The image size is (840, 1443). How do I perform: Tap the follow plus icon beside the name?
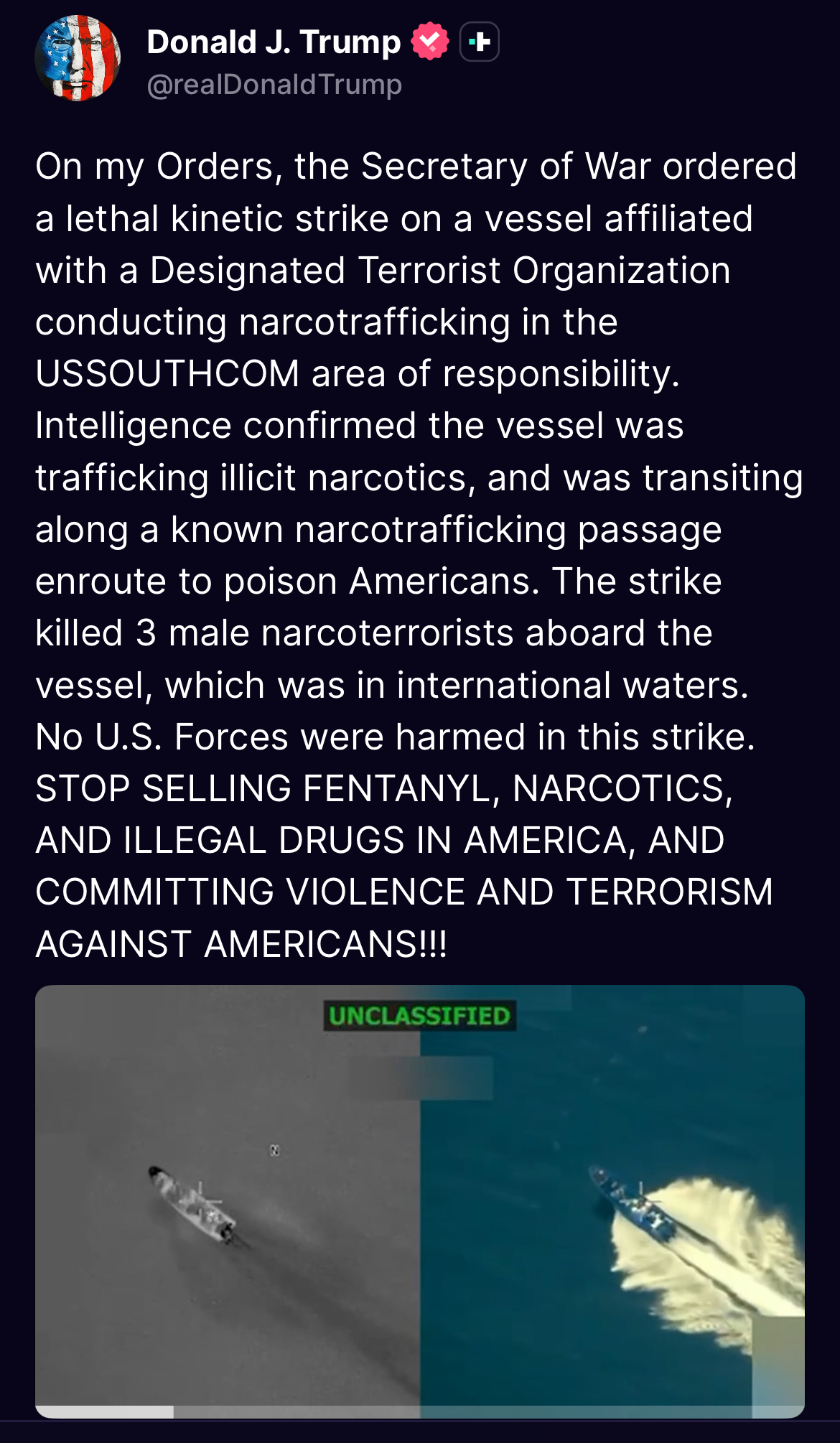coord(479,42)
